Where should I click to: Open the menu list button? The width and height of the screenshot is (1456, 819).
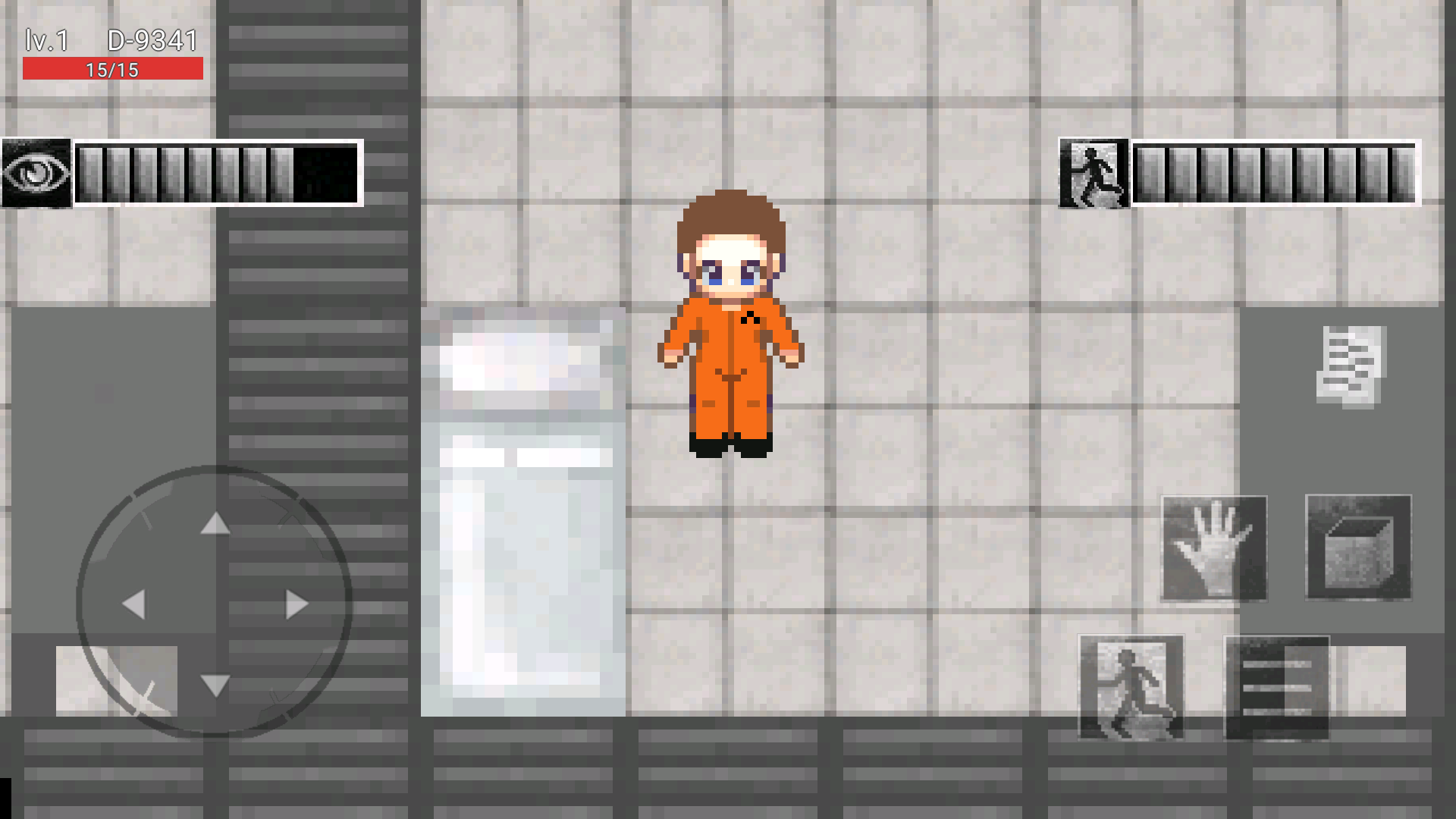coord(1277,687)
